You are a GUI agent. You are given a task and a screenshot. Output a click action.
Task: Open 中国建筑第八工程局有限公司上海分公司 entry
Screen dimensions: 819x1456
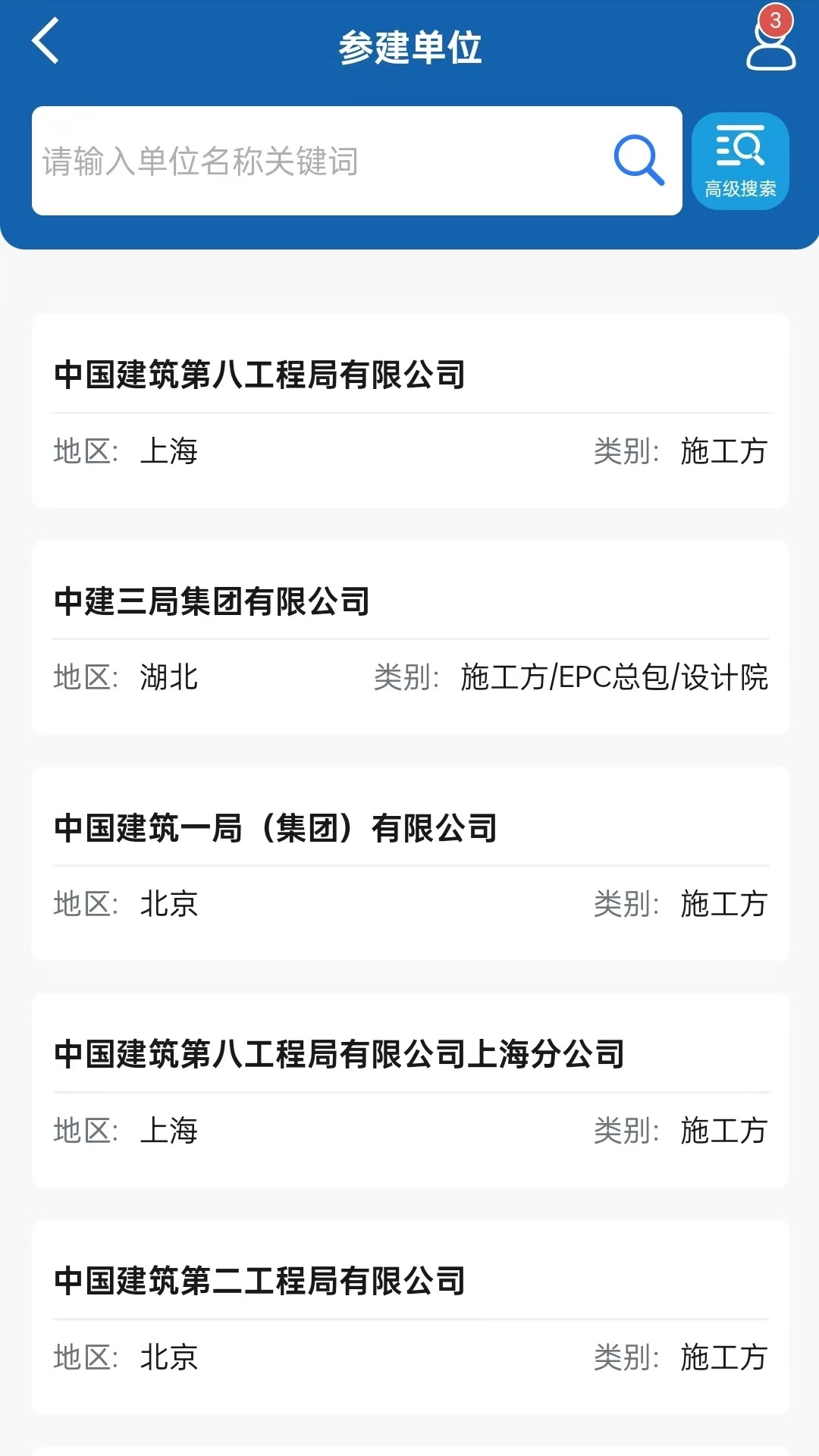tap(410, 1090)
